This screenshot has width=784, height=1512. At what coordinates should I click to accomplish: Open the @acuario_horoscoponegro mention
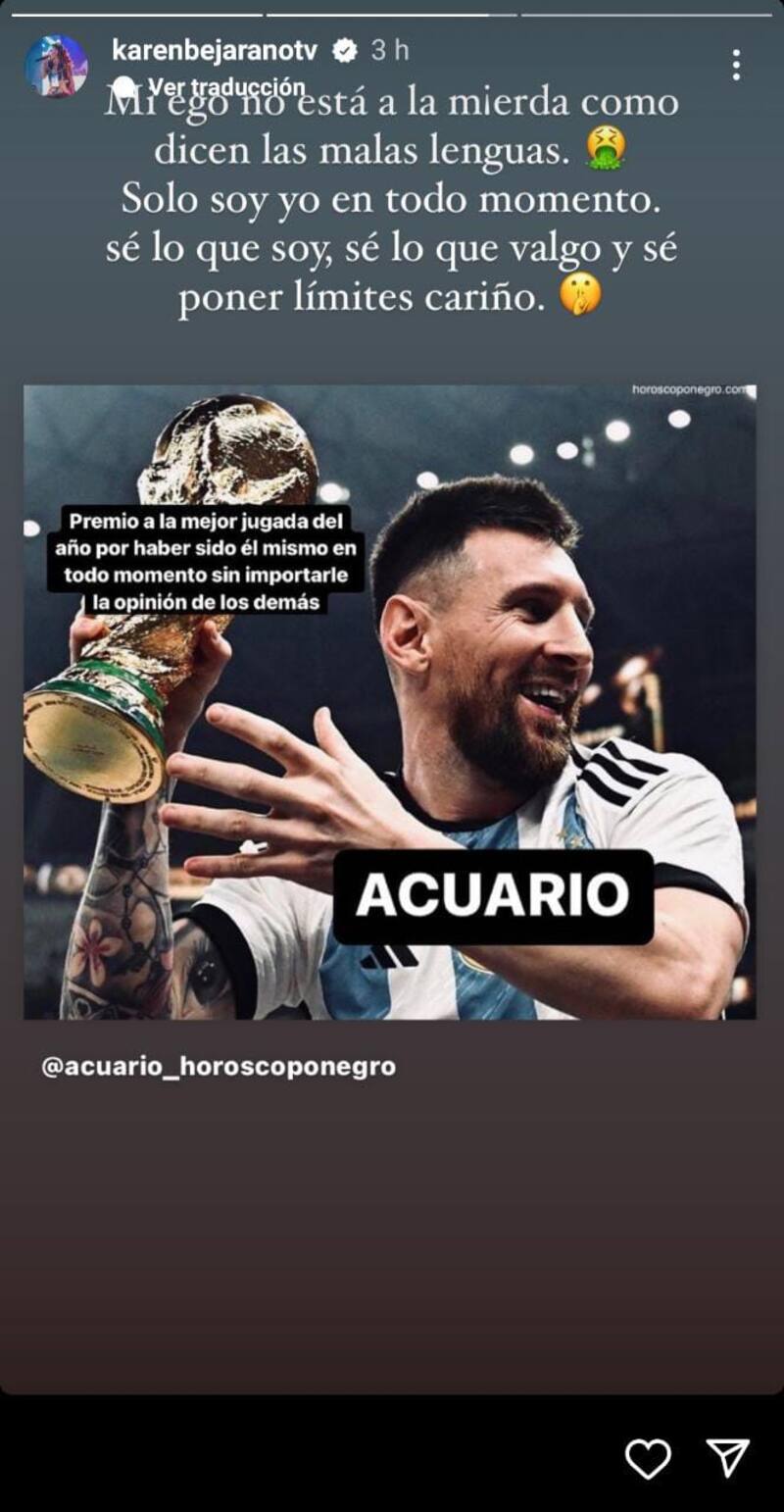219,1066
